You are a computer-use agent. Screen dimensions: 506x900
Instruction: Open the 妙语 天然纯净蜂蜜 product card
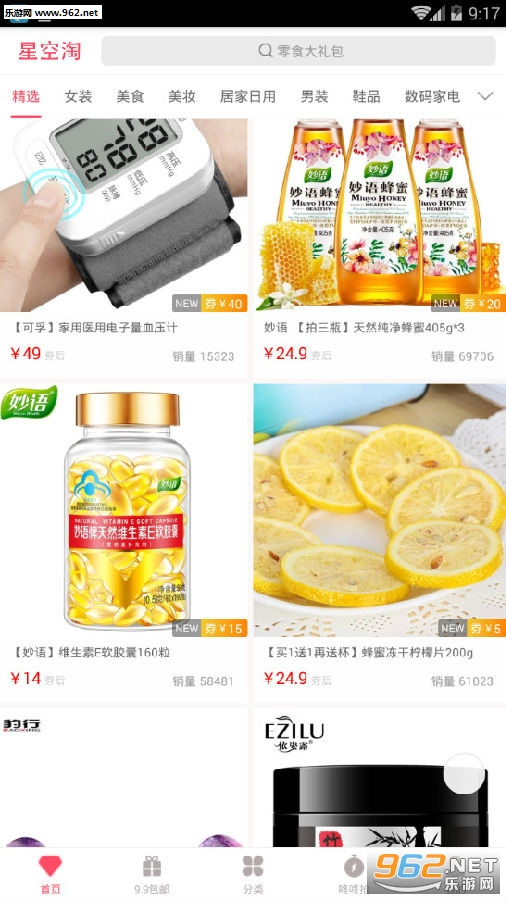pyautogui.click(x=380, y=248)
